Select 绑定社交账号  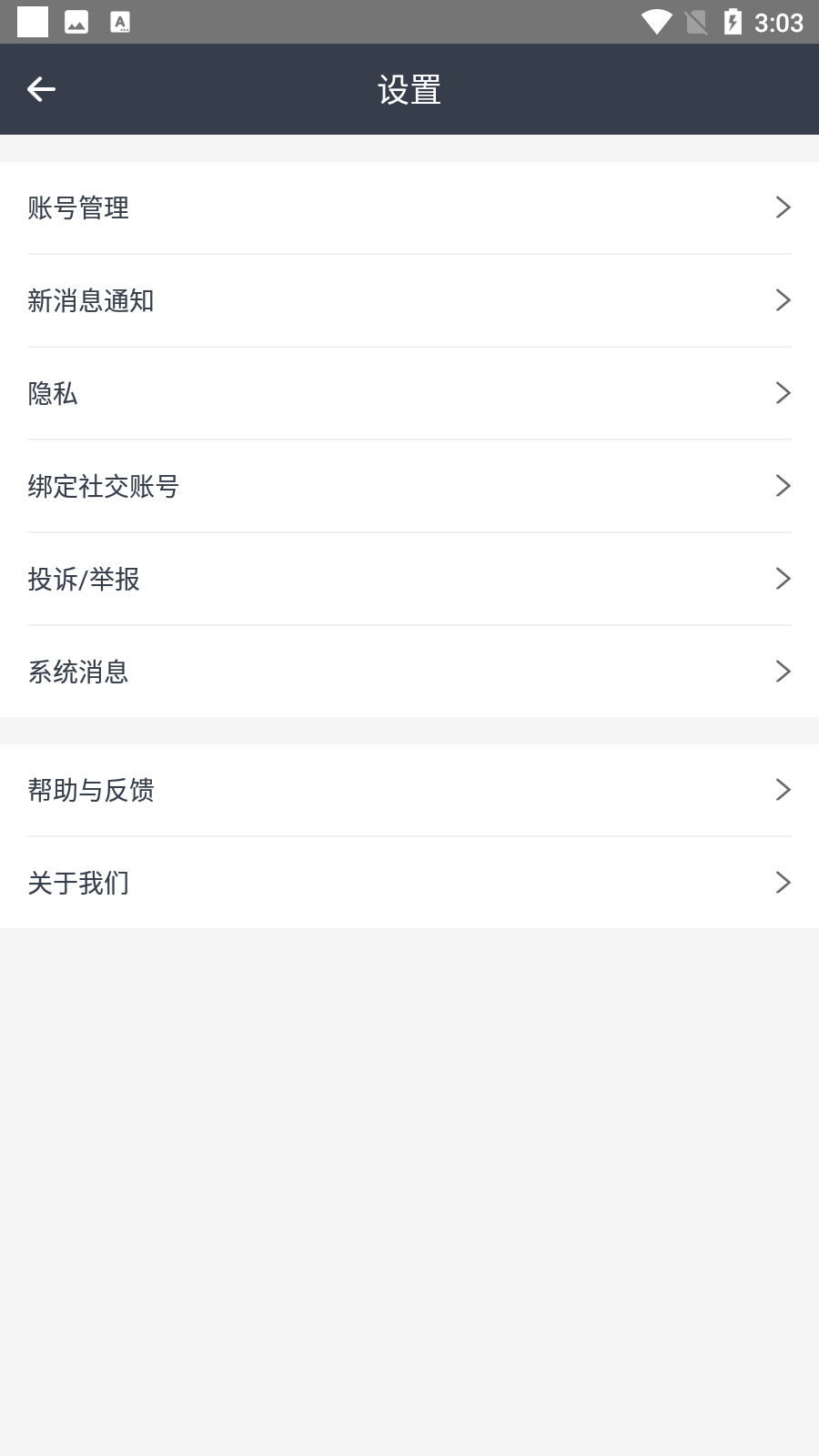[409, 487]
